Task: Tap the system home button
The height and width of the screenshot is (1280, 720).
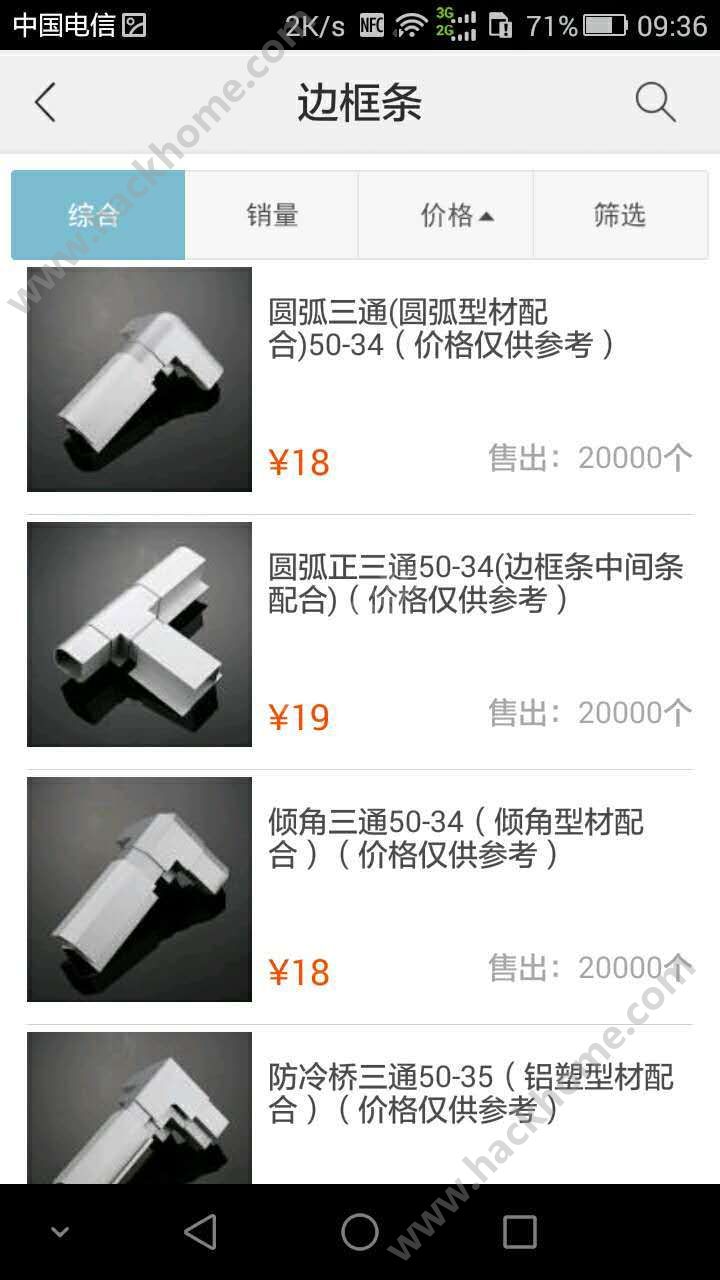Action: [x=360, y=1232]
